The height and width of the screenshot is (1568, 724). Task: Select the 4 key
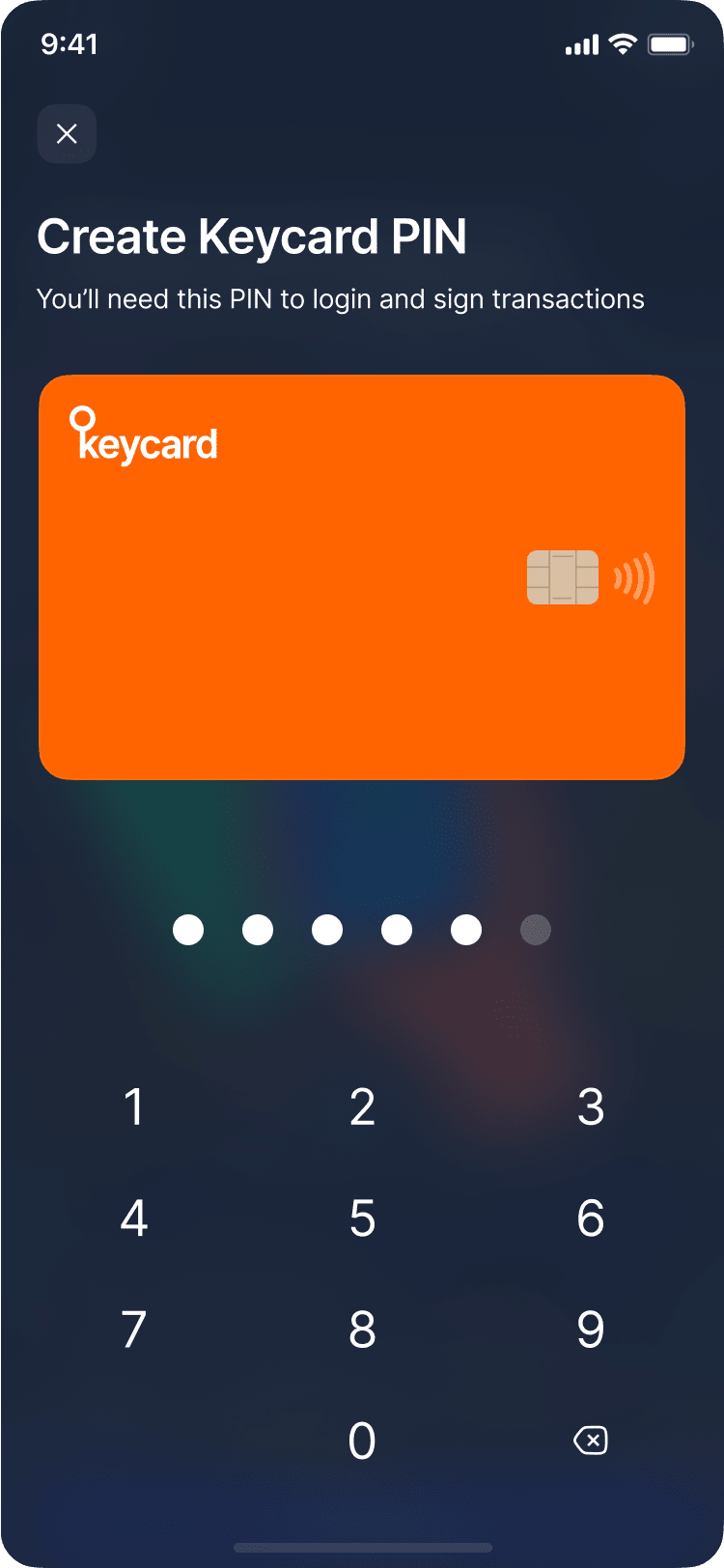(134, 1218)
